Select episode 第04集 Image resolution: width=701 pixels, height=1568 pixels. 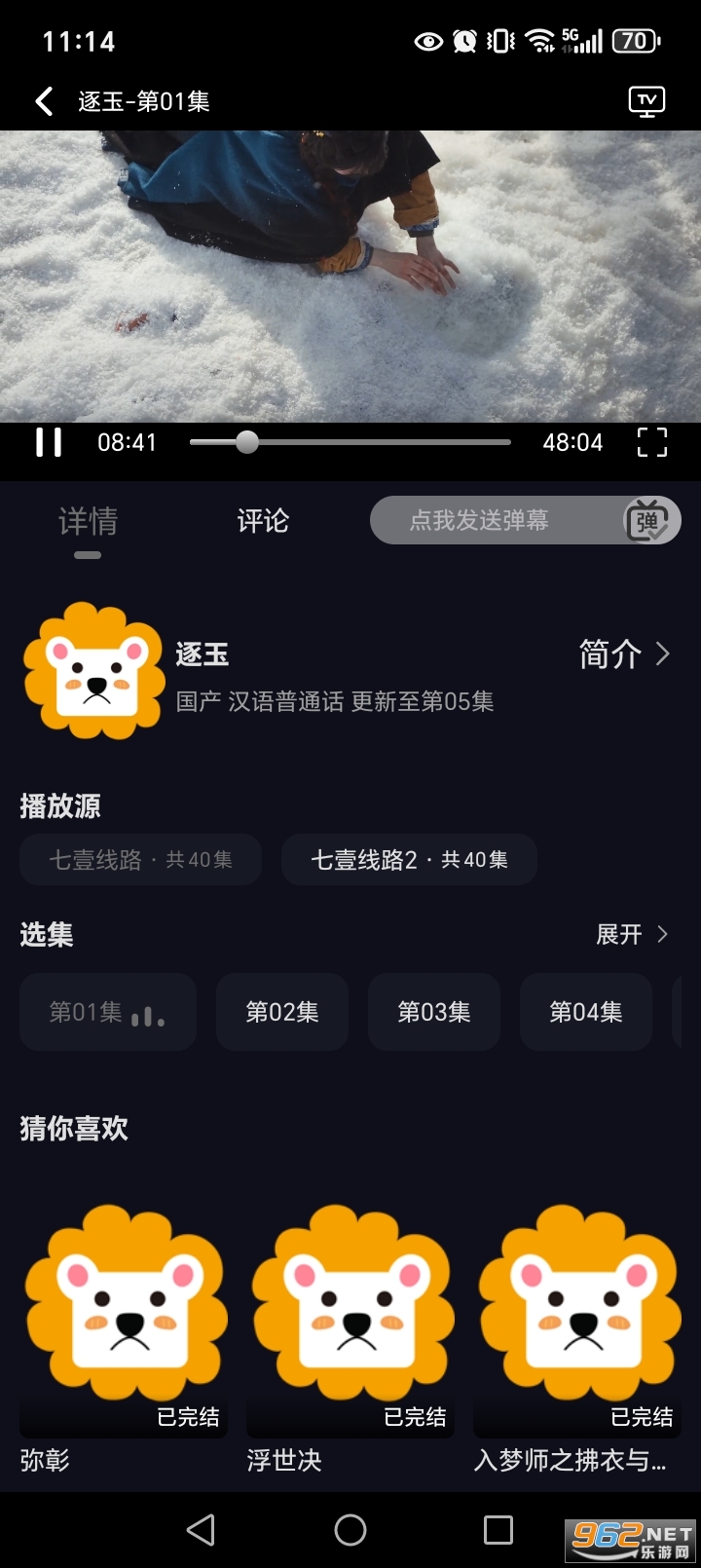[586, 1012]
